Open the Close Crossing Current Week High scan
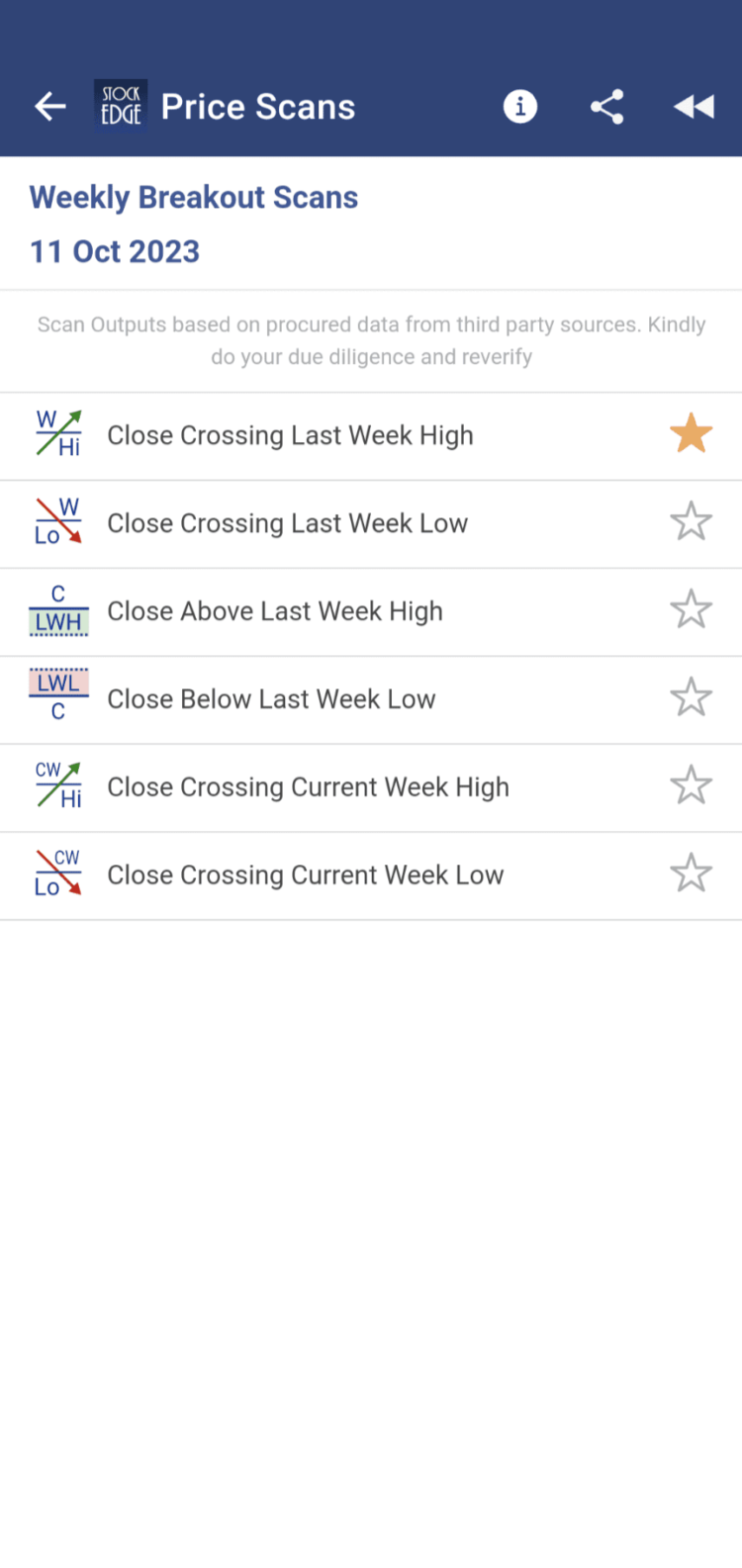The width and height of the screenshot is (742, 1568). [310, 785]
